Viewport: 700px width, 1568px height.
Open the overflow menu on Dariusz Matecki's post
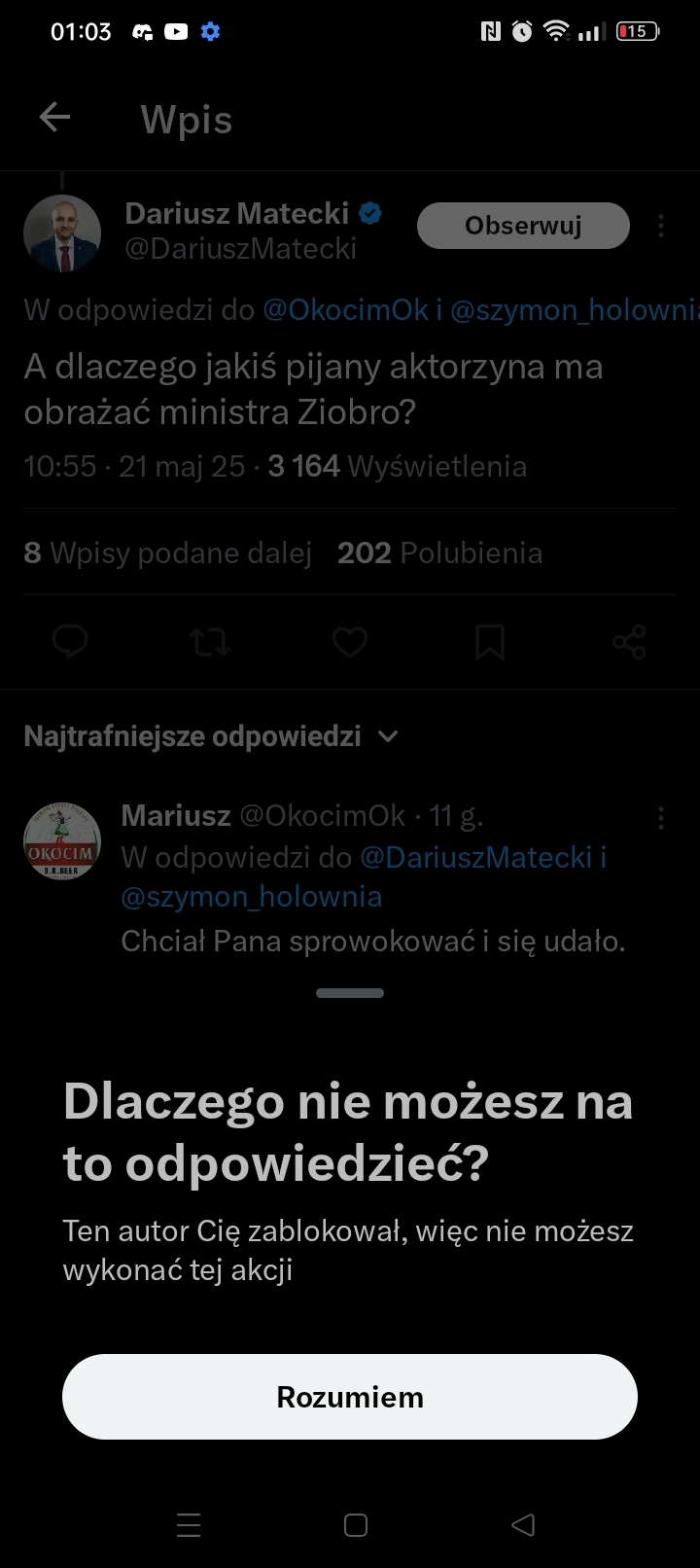[x=661, y=226]
